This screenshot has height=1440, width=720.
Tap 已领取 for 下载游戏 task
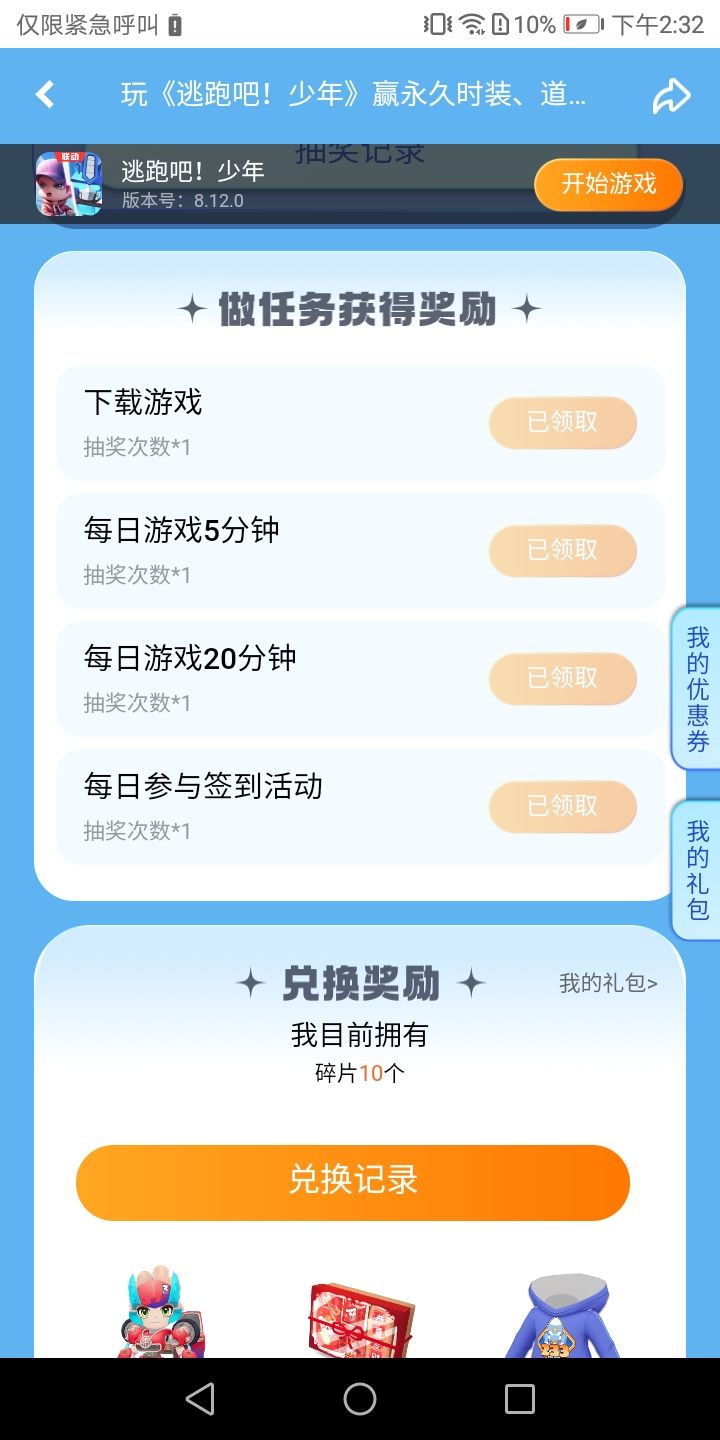[x=562, y=422]
